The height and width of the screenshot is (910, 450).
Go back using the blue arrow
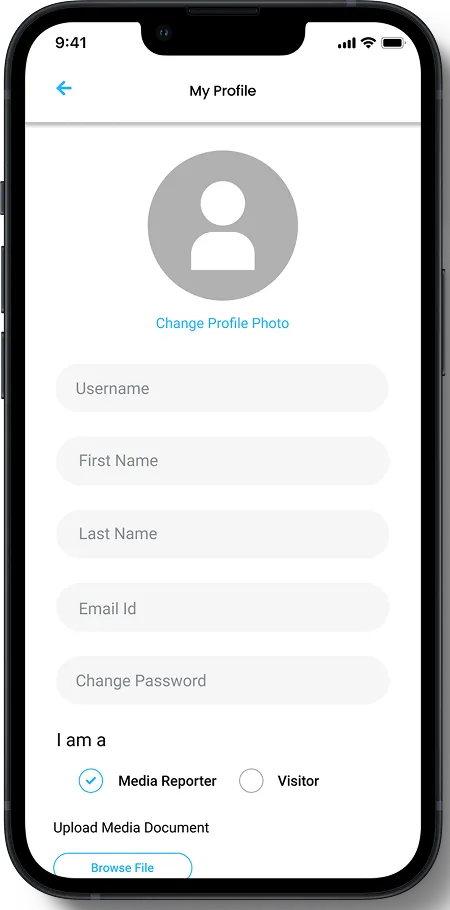64,88
